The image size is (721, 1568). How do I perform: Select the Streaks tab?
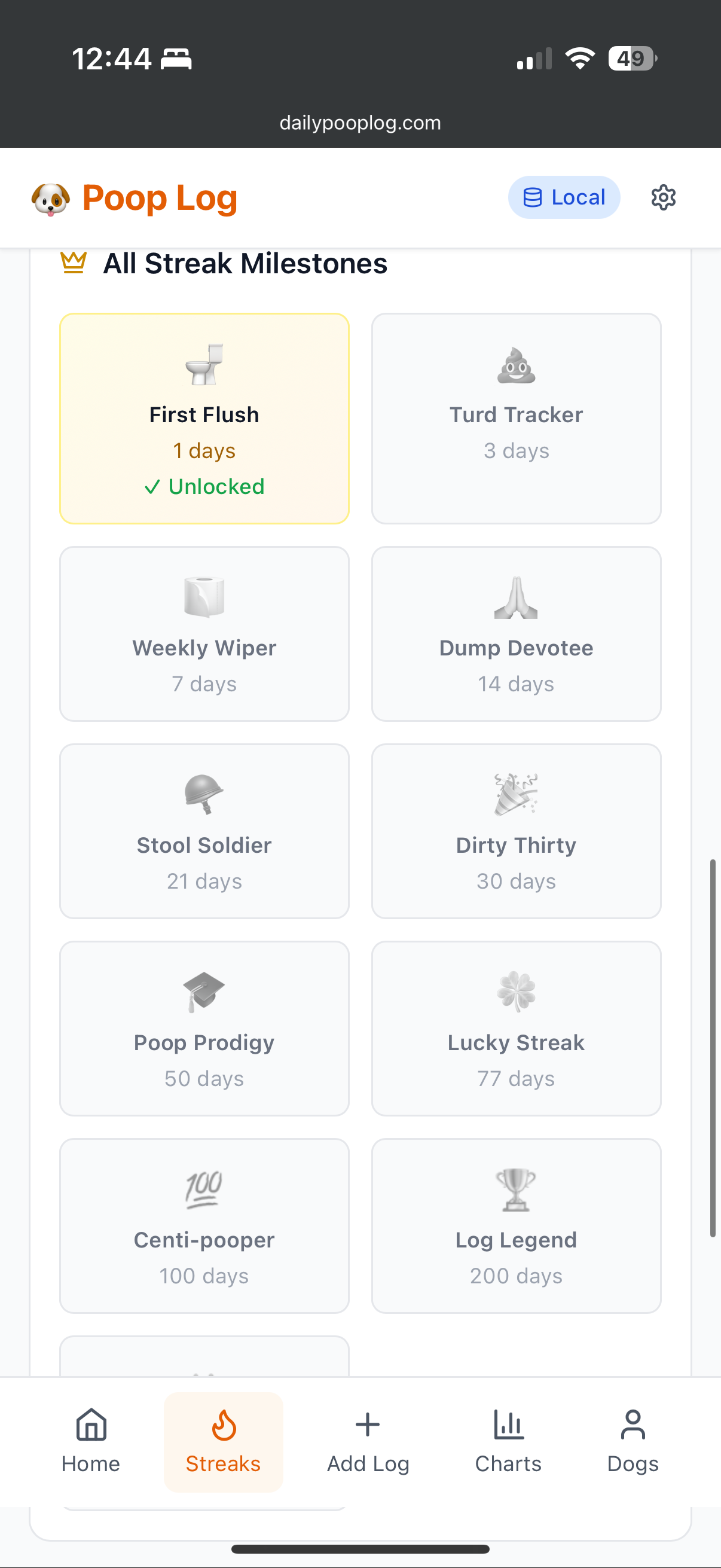[224, 1441]
